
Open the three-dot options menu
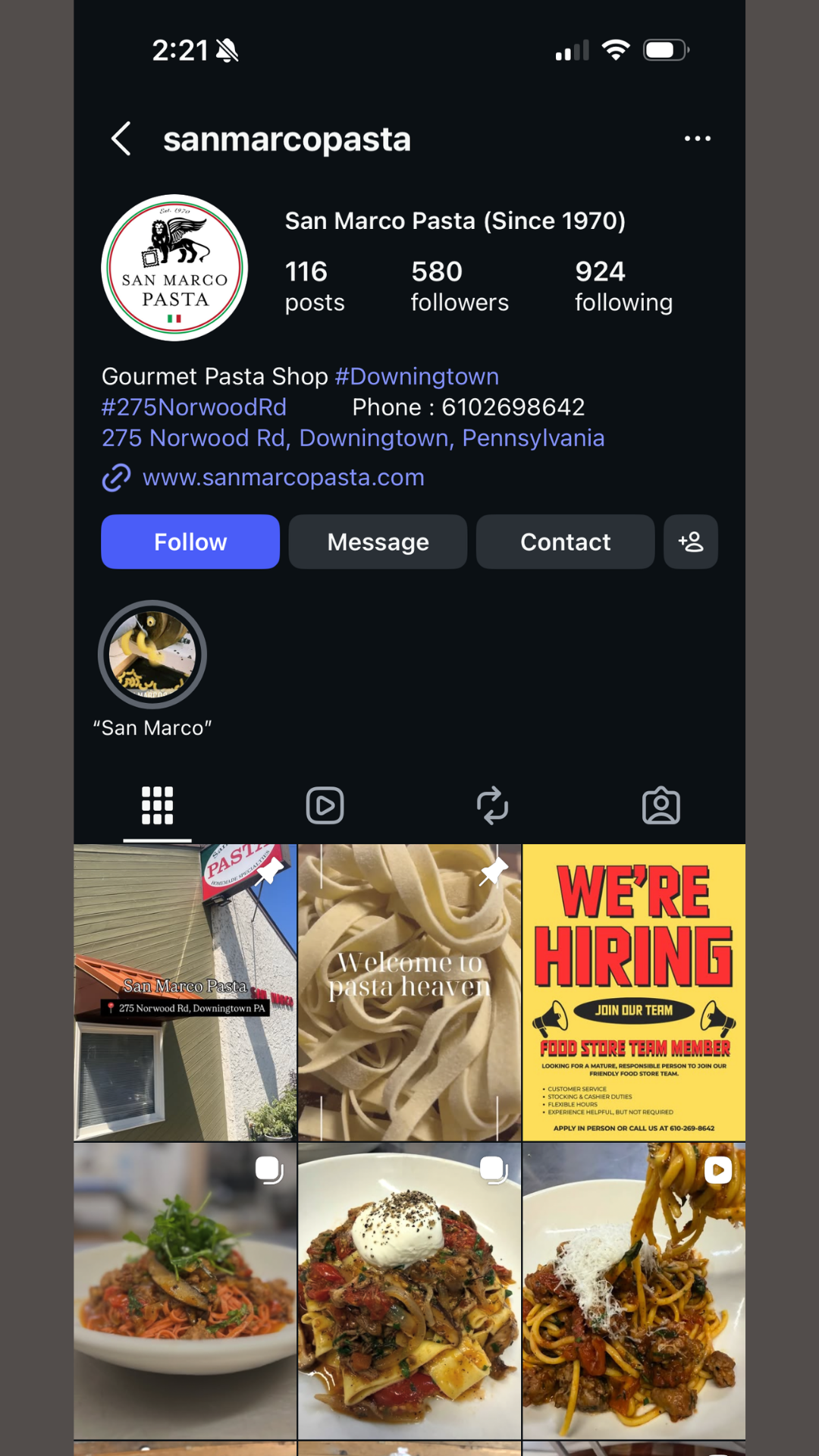click(x=697, y=139)
